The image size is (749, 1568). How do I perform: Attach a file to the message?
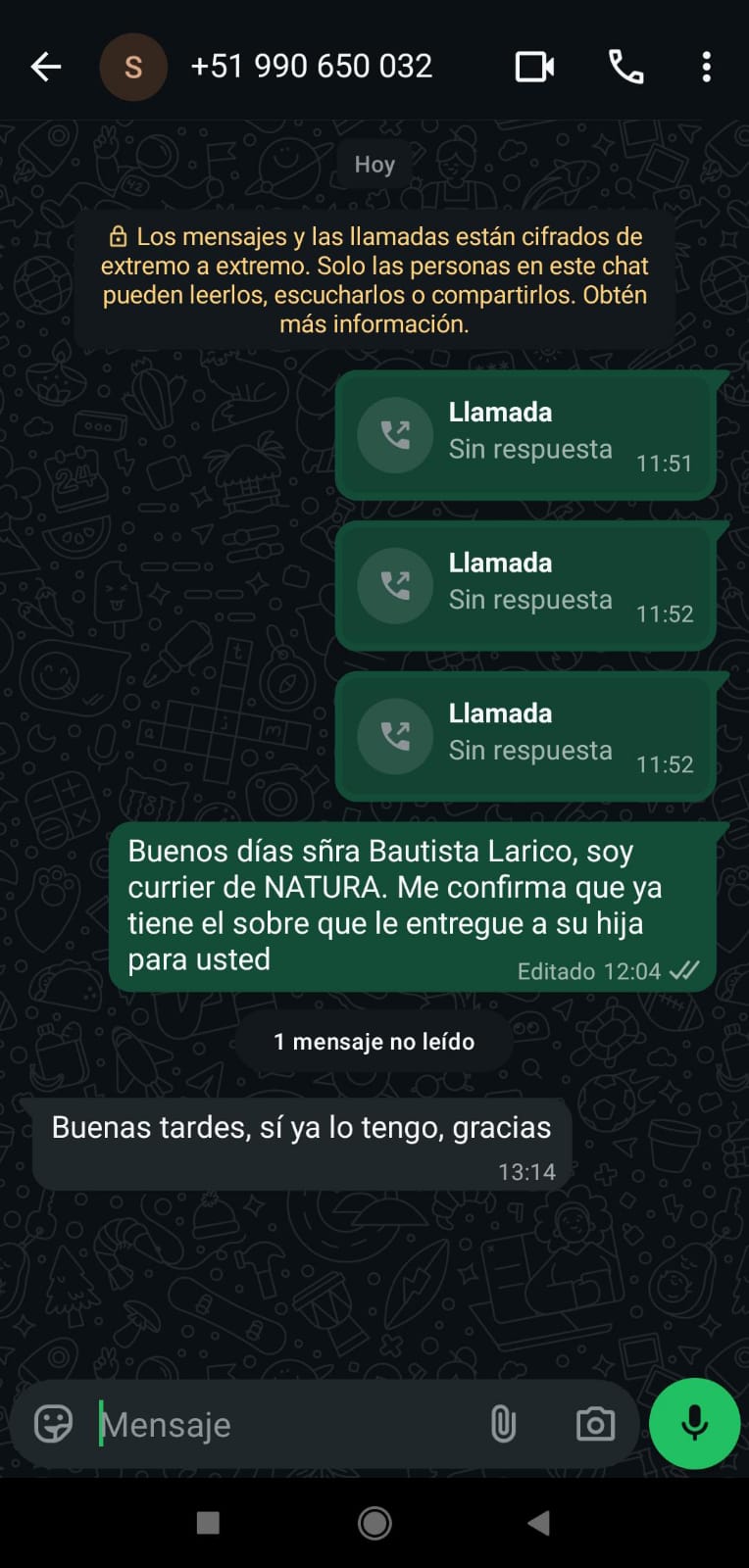click(503, 1423)
